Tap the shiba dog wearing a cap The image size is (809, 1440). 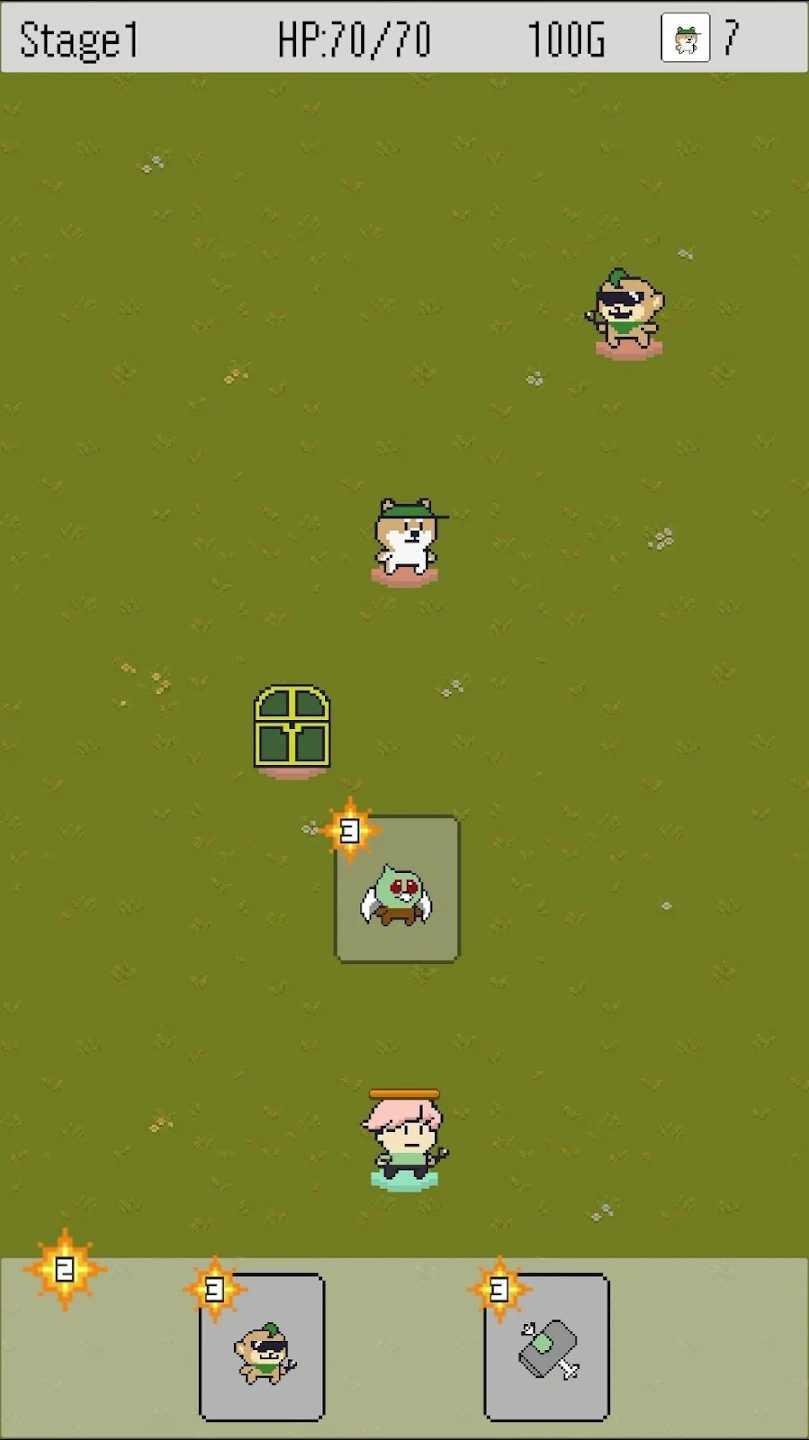coord(407,540)
